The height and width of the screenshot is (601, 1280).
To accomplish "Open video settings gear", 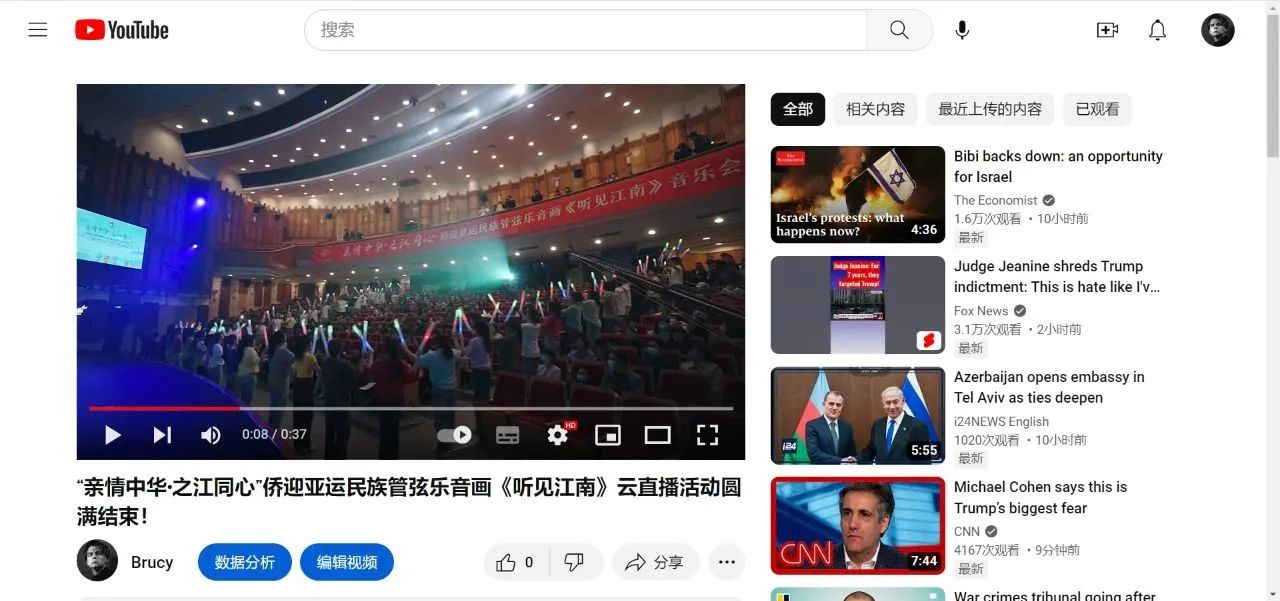I will pyautogui.click(x=557, y=435).
